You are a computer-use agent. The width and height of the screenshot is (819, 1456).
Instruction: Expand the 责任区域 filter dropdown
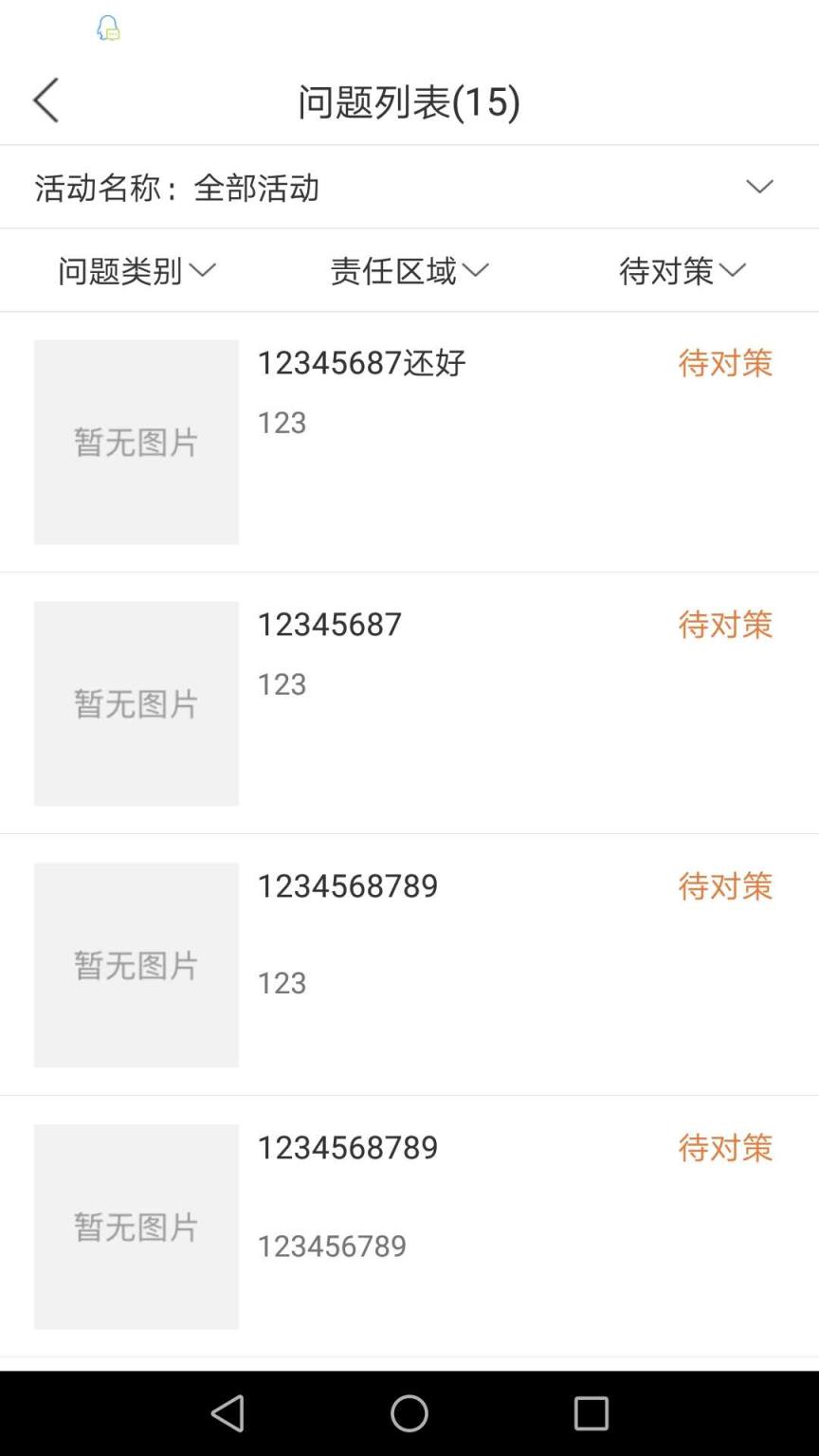[409, 270]
